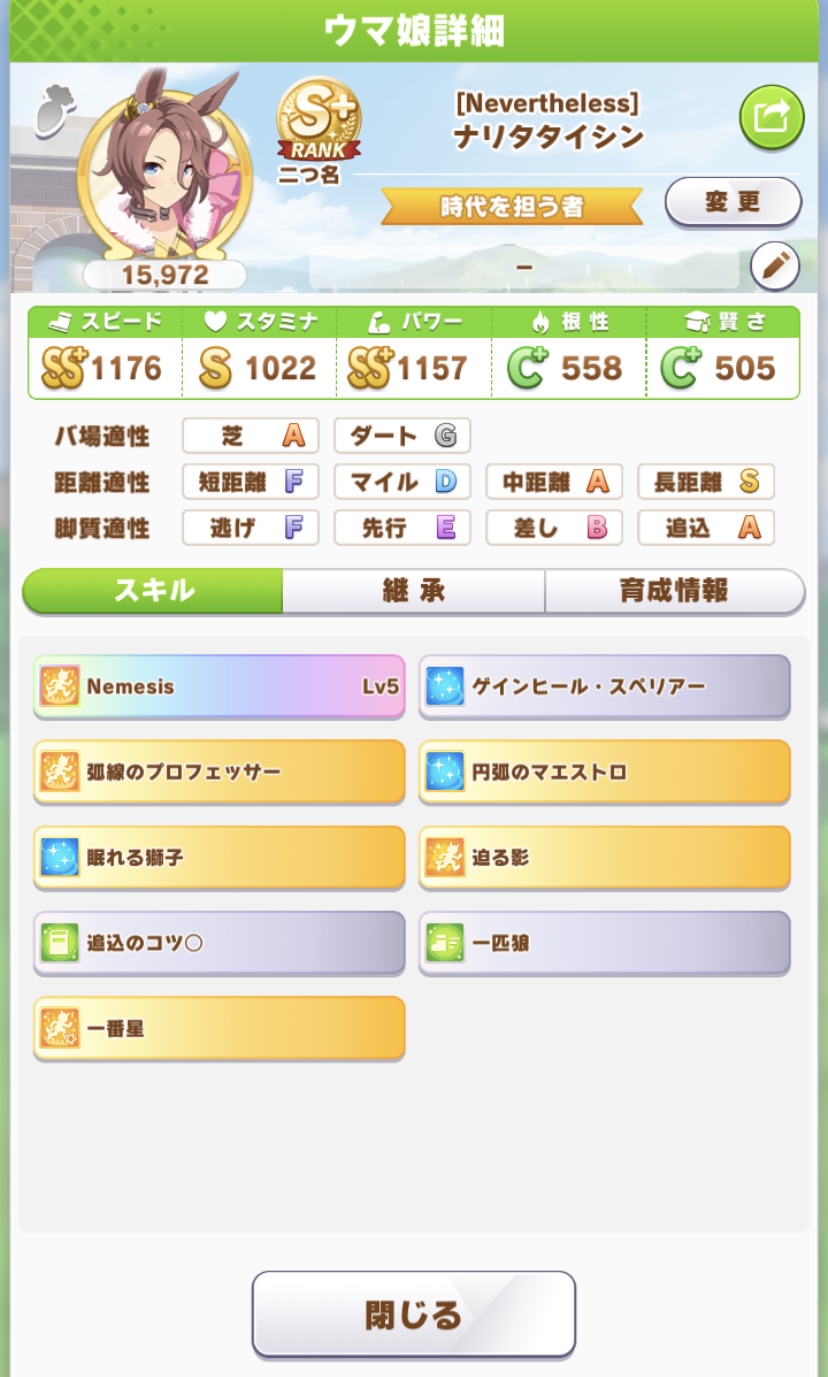Switch to the 継承 tab
Image resolution: width=828 pixels, height=1377 pixels.
pos(413,591)
